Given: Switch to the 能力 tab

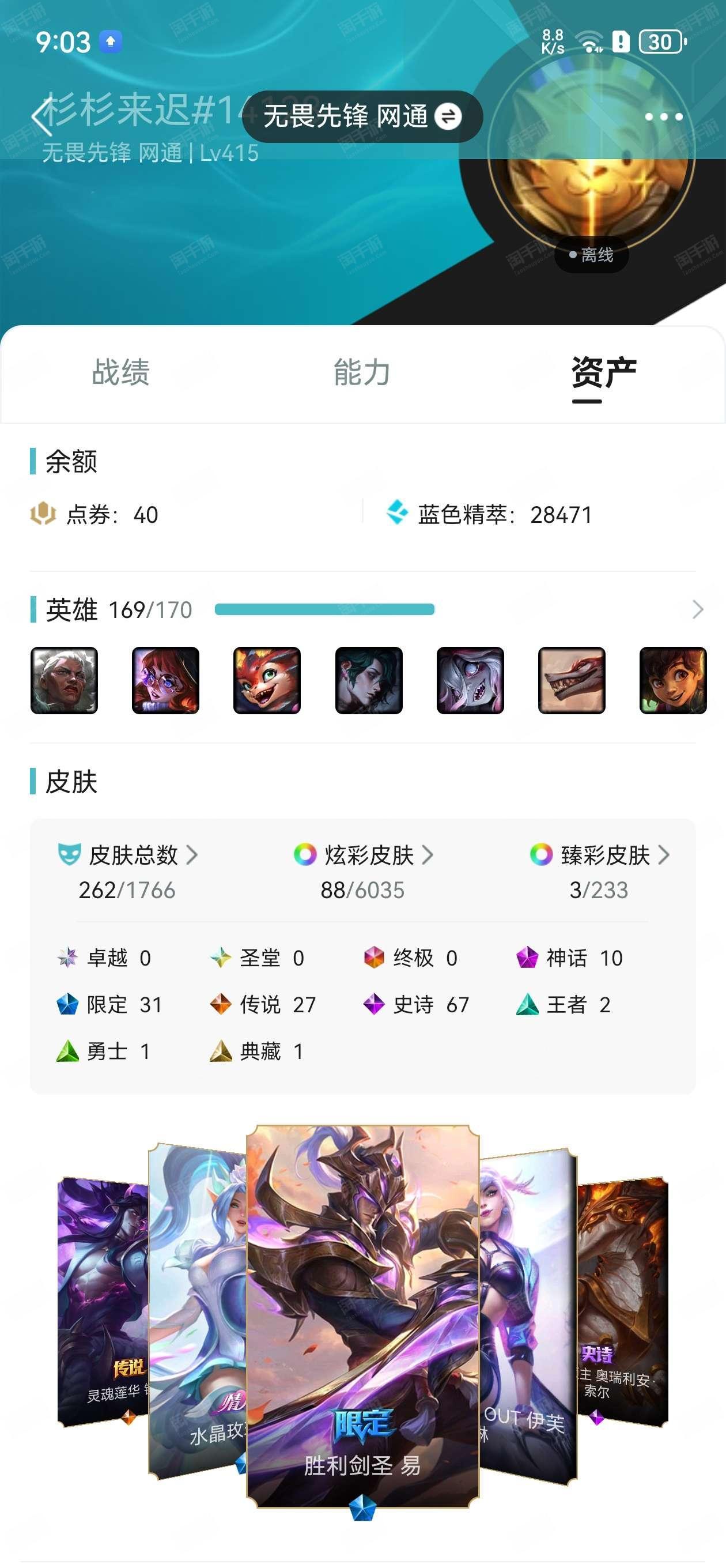Looking at the screenshot, I should pos(362,372).
